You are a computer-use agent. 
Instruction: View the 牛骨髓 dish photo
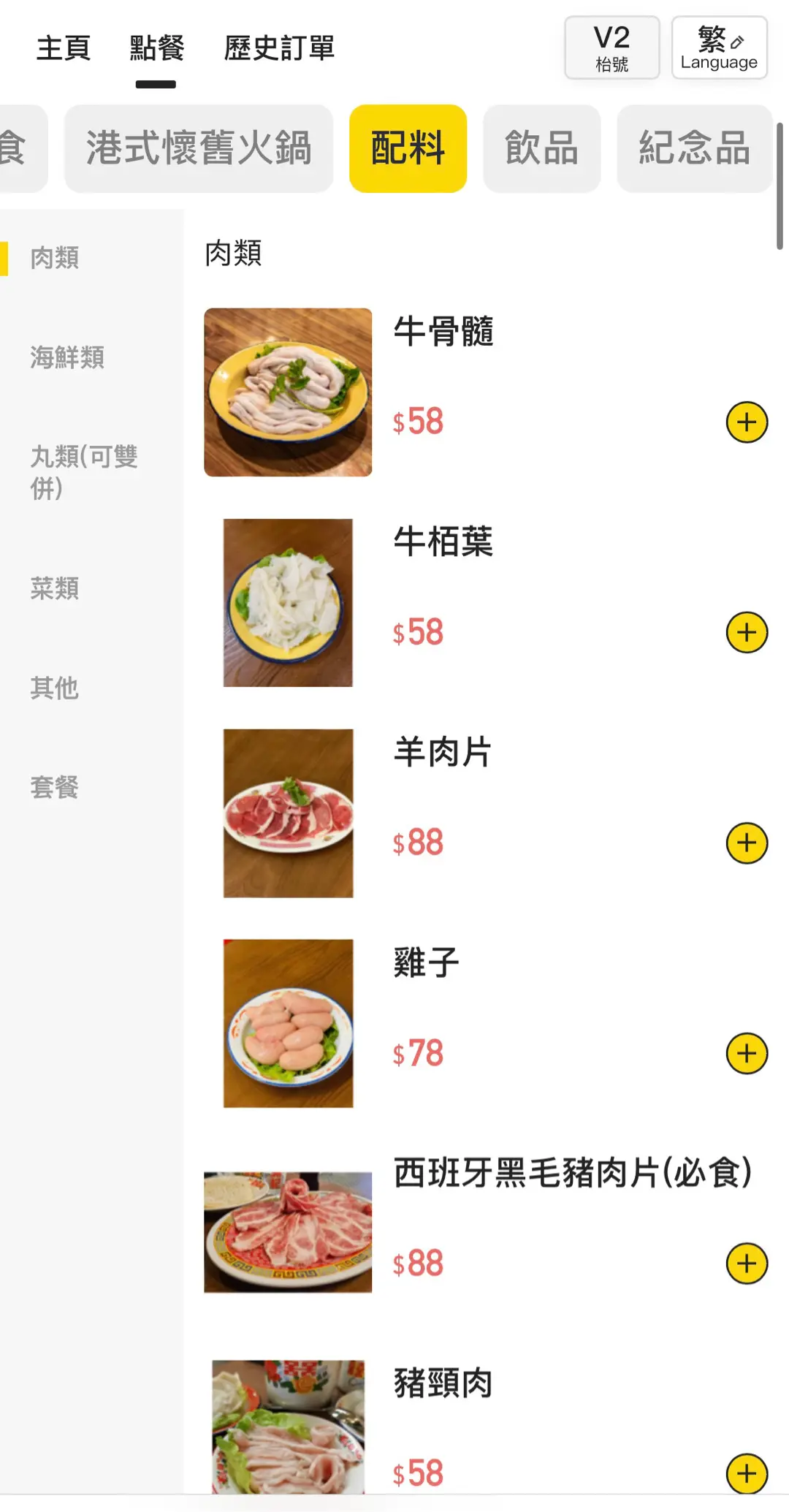click(288, 392)
